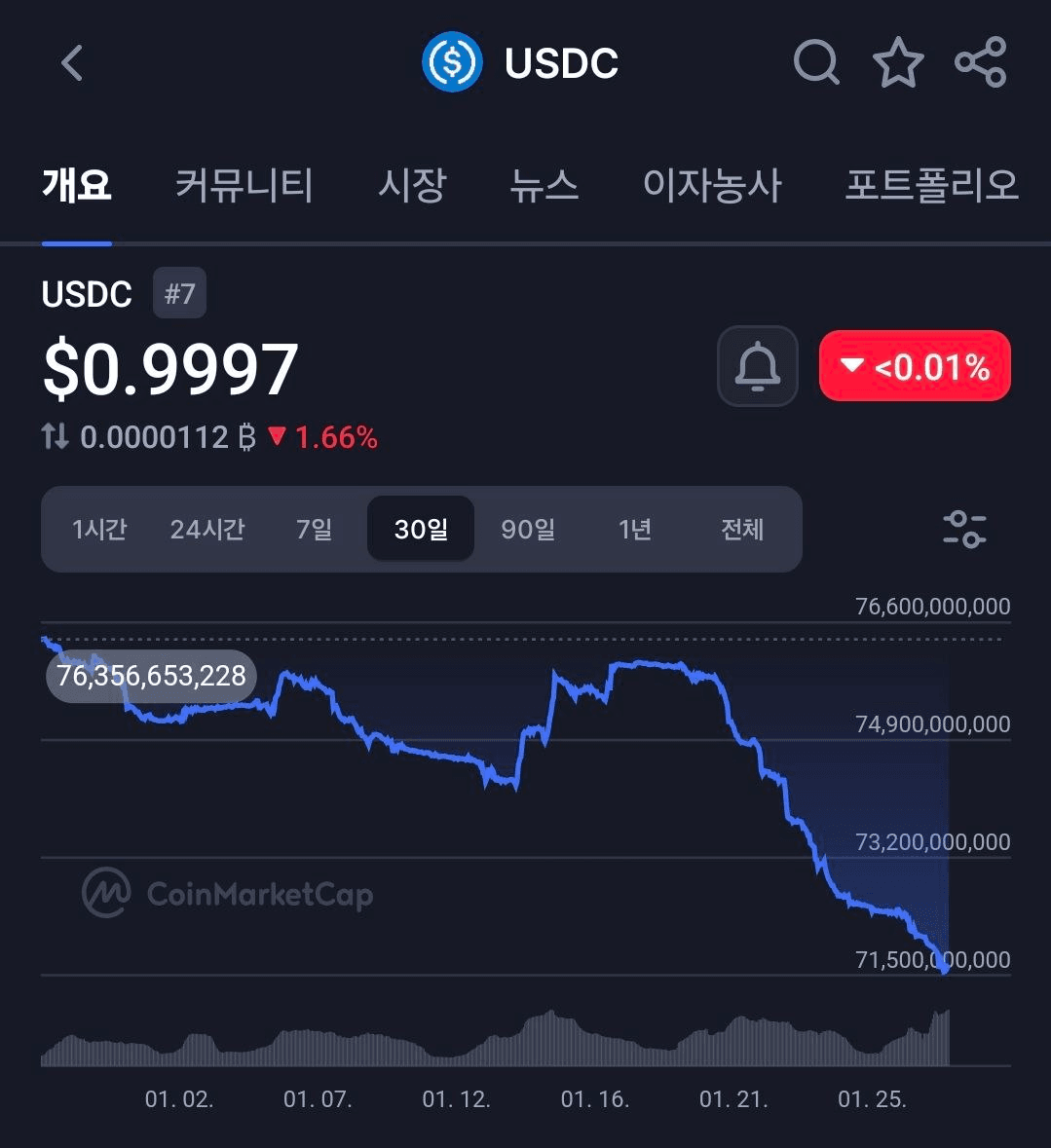Viewport: 1051px width, 1148px height.
Task: Select the 90일 time range
Action: click(528, 529)
